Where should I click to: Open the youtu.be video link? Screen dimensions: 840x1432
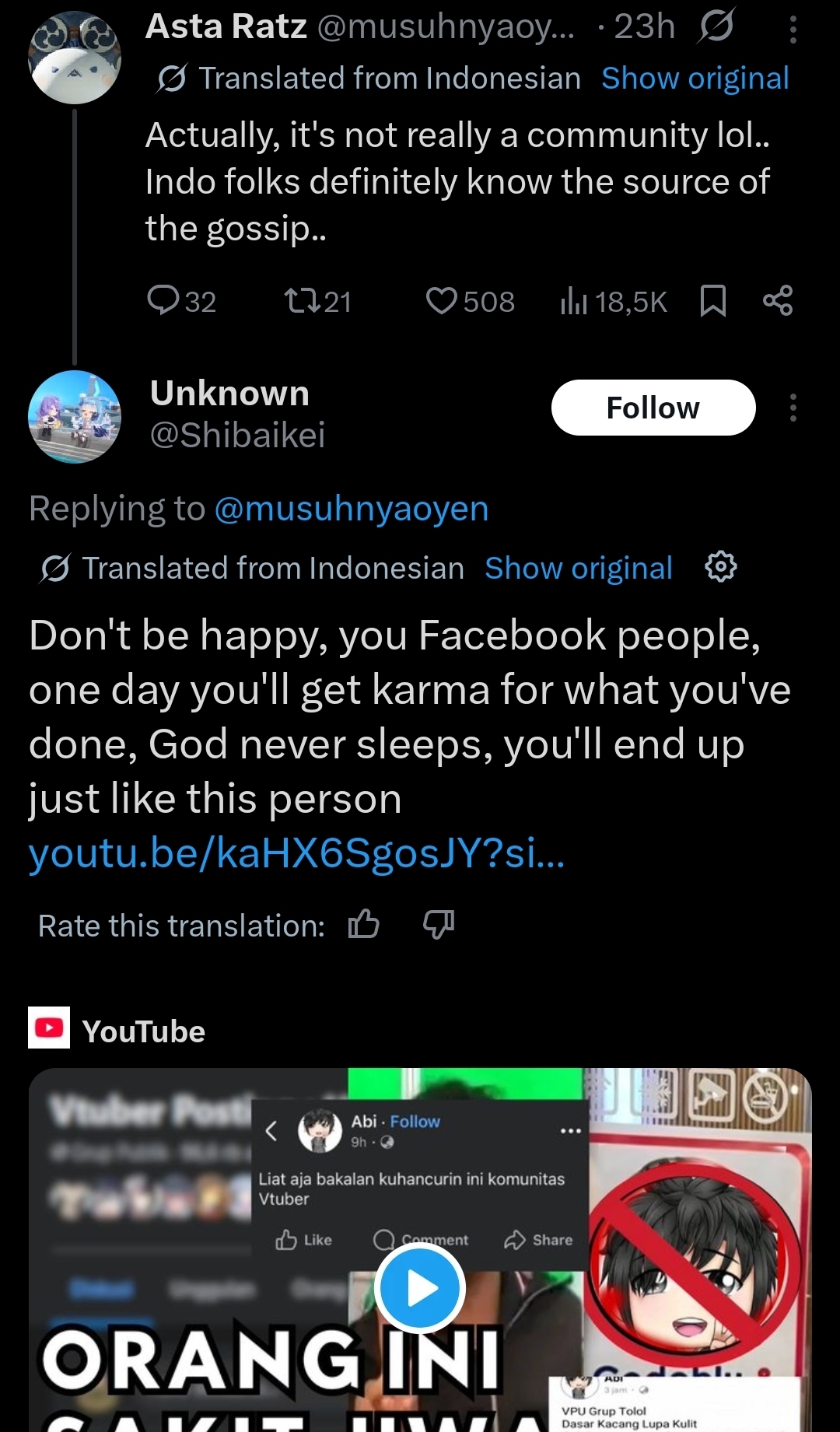pos(296,853)
